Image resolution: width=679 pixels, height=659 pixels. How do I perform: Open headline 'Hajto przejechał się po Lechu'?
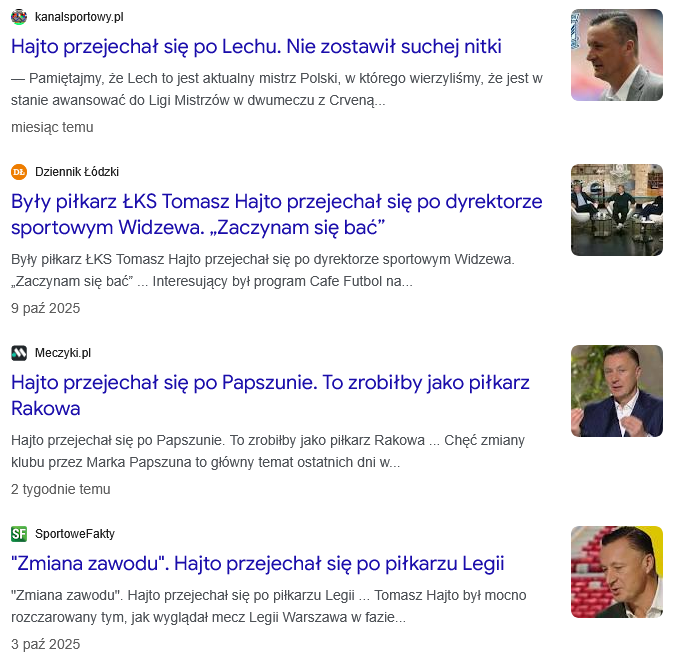point(256,46)
